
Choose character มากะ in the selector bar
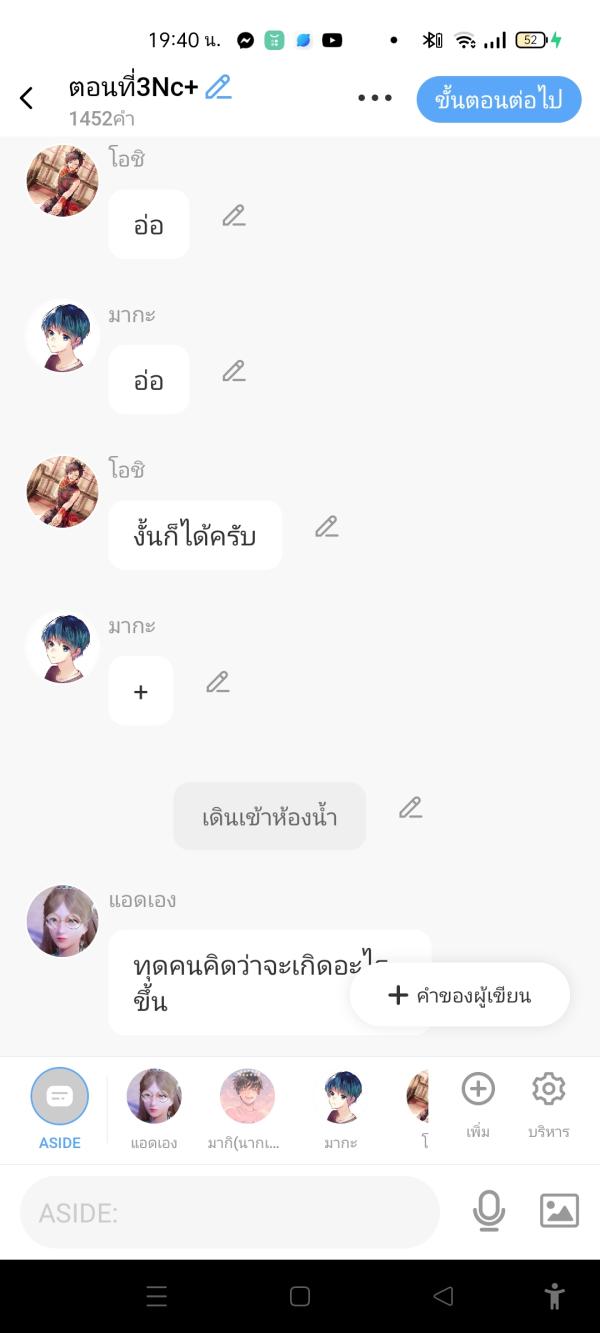341,1098
